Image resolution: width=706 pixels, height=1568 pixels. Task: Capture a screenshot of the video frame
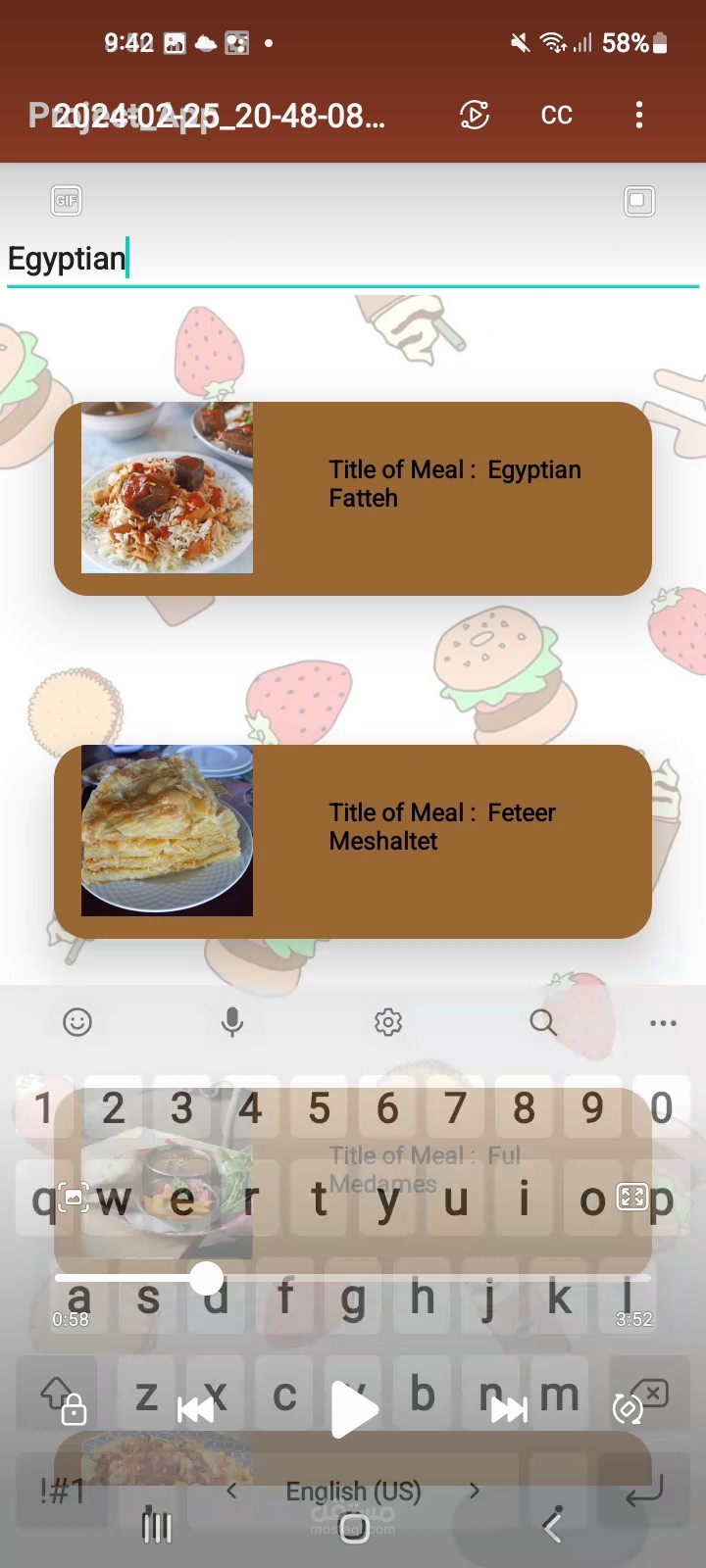tap(74, 1197)
